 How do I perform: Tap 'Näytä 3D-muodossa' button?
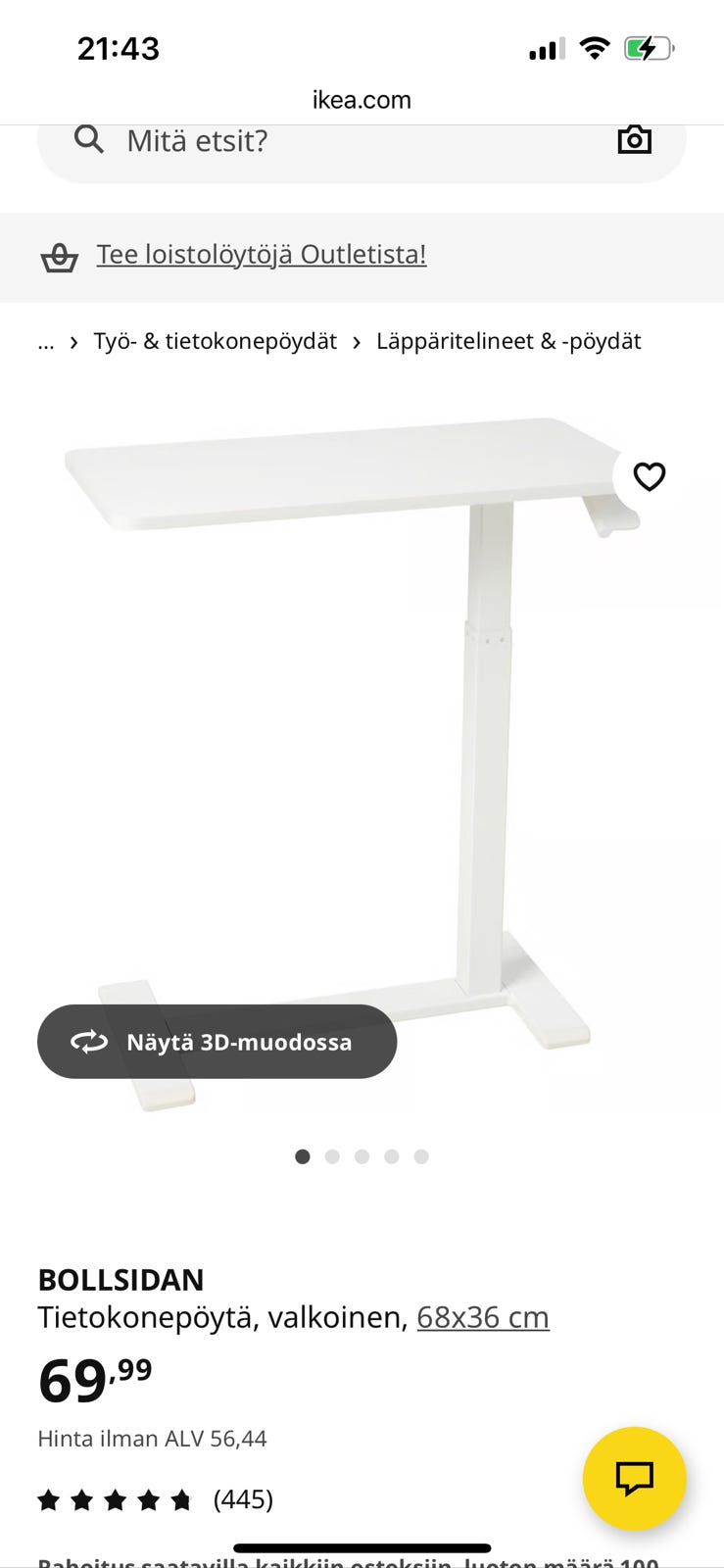(217, 1042)
